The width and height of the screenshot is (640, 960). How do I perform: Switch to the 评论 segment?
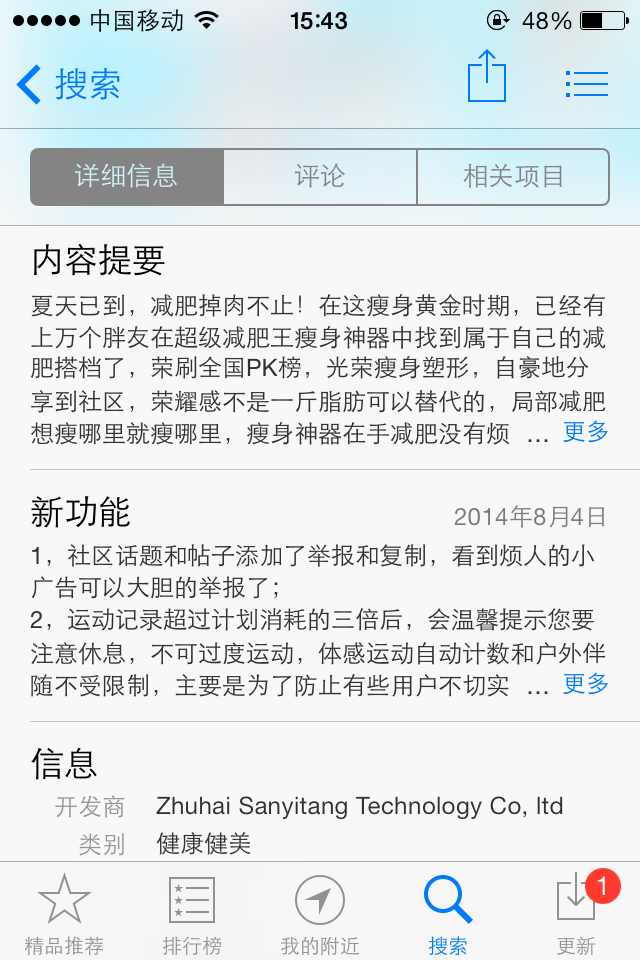(x=320, y=177)
